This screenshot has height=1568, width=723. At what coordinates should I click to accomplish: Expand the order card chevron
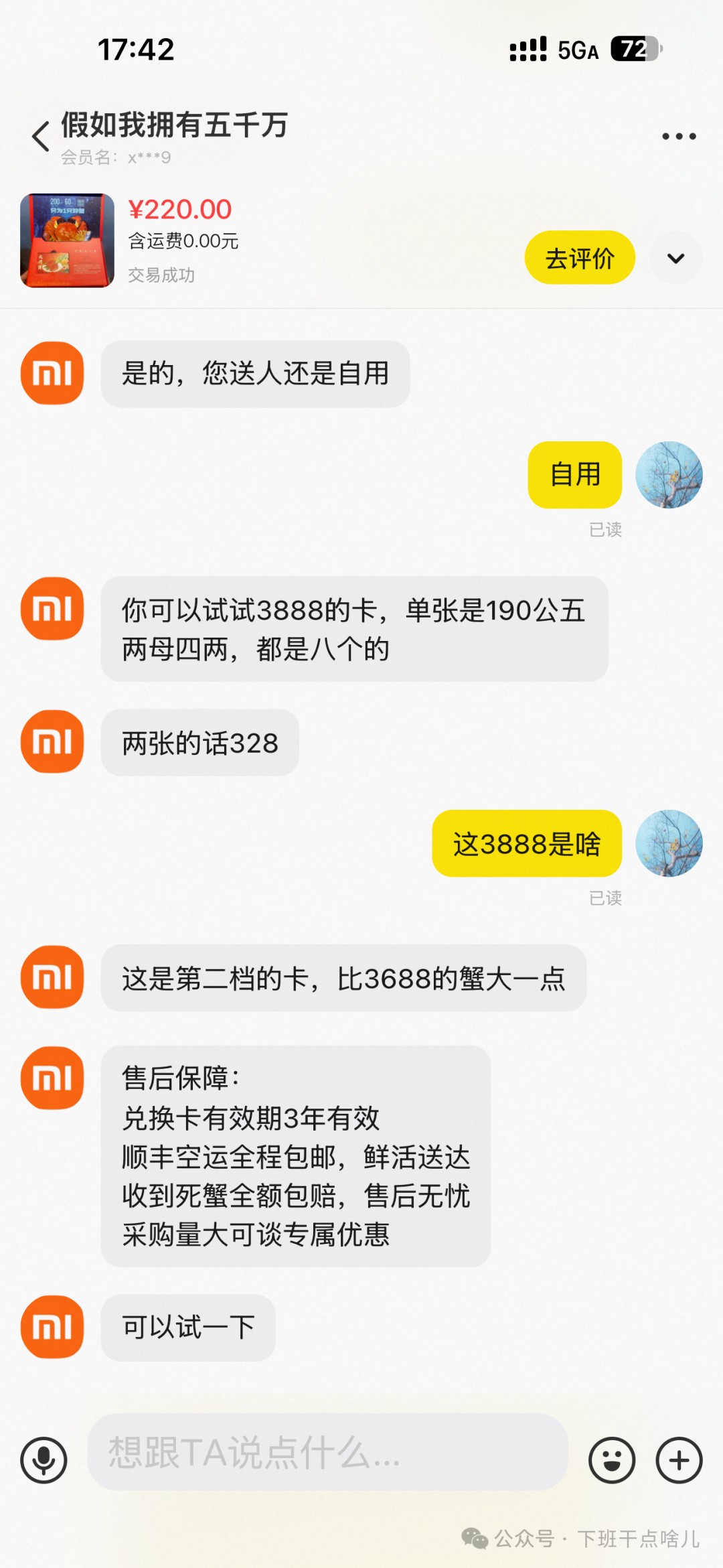pos(676,258)
